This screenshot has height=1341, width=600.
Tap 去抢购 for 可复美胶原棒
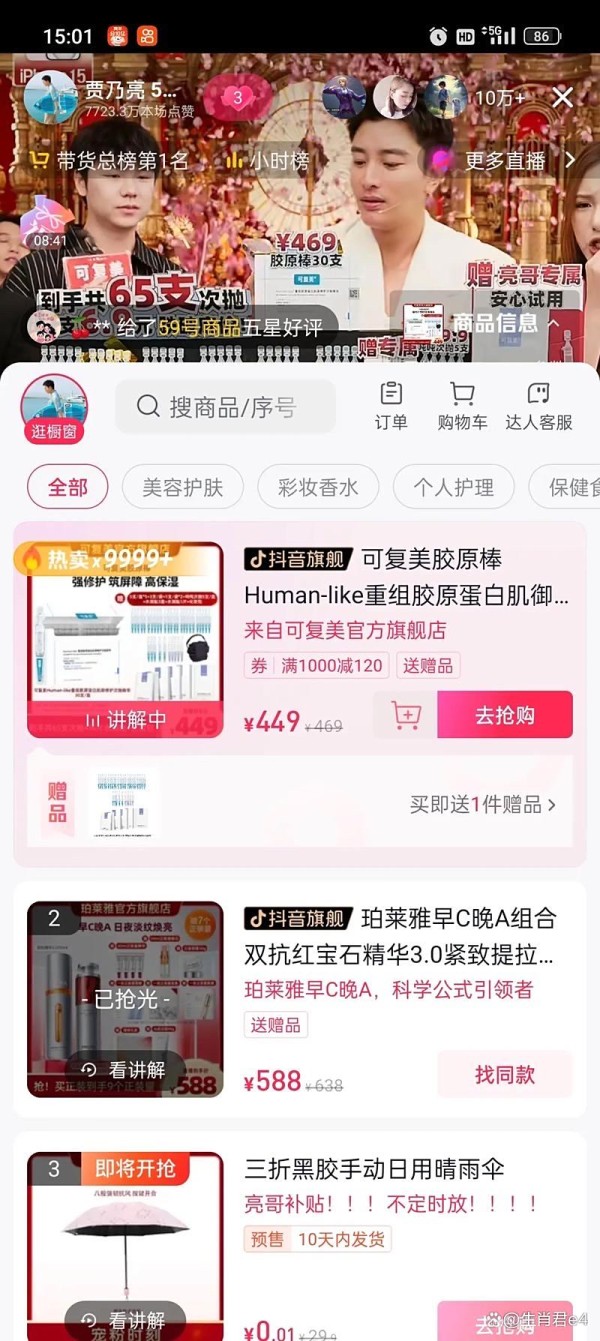505,715
